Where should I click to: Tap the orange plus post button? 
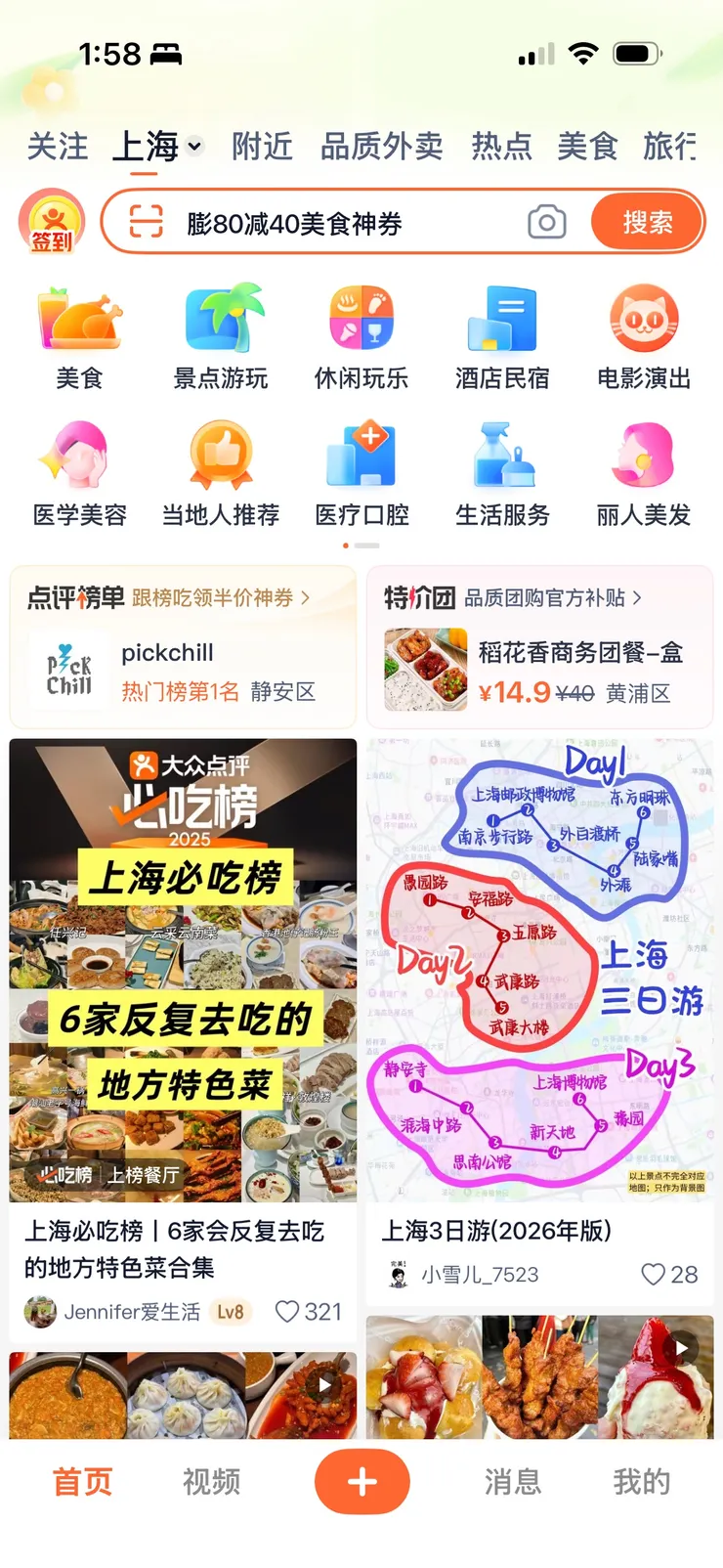(x=362, y=1482)
